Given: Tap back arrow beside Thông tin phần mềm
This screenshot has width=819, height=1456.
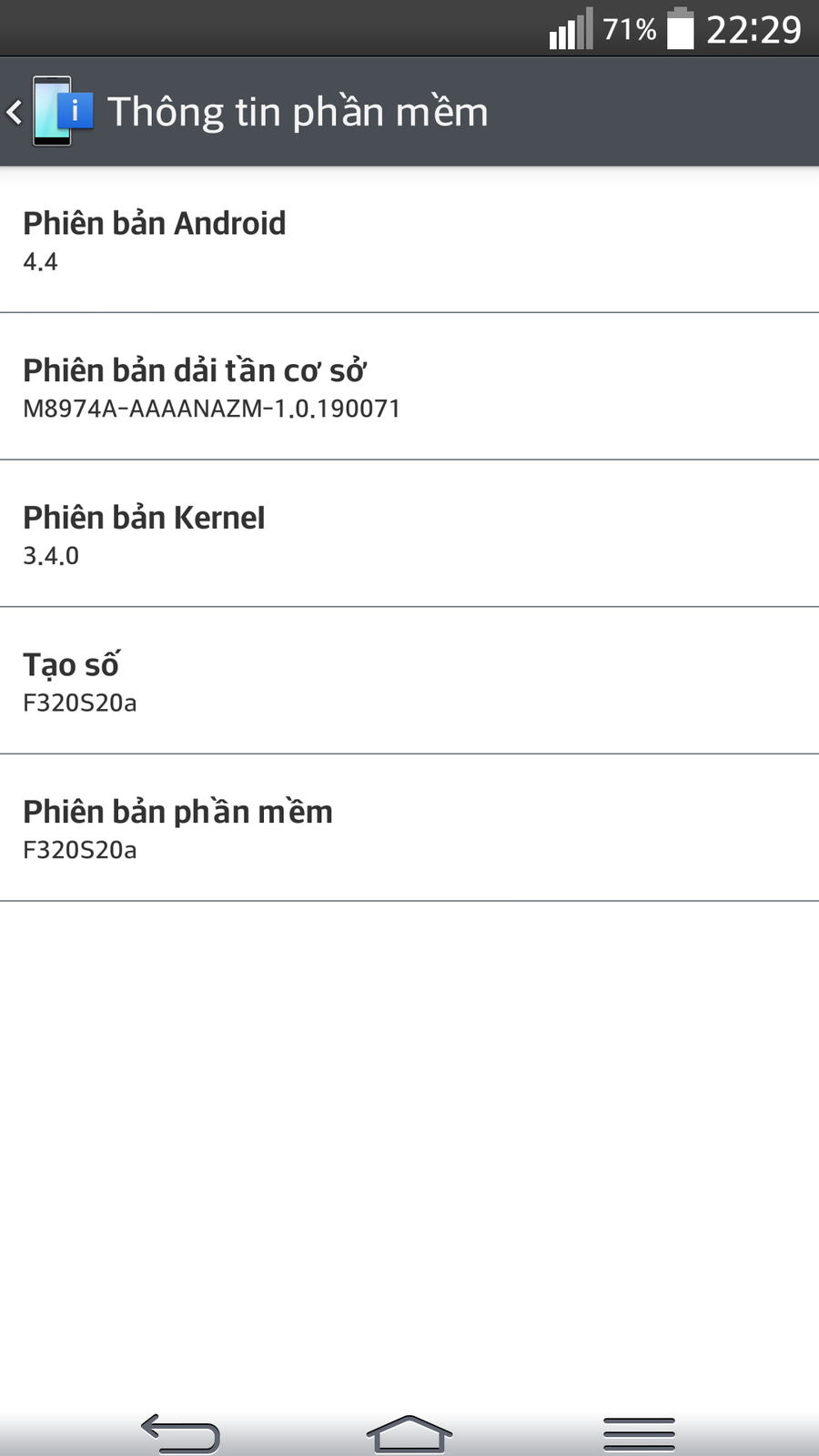Looking at the screenshot, I should coord(15,111).
